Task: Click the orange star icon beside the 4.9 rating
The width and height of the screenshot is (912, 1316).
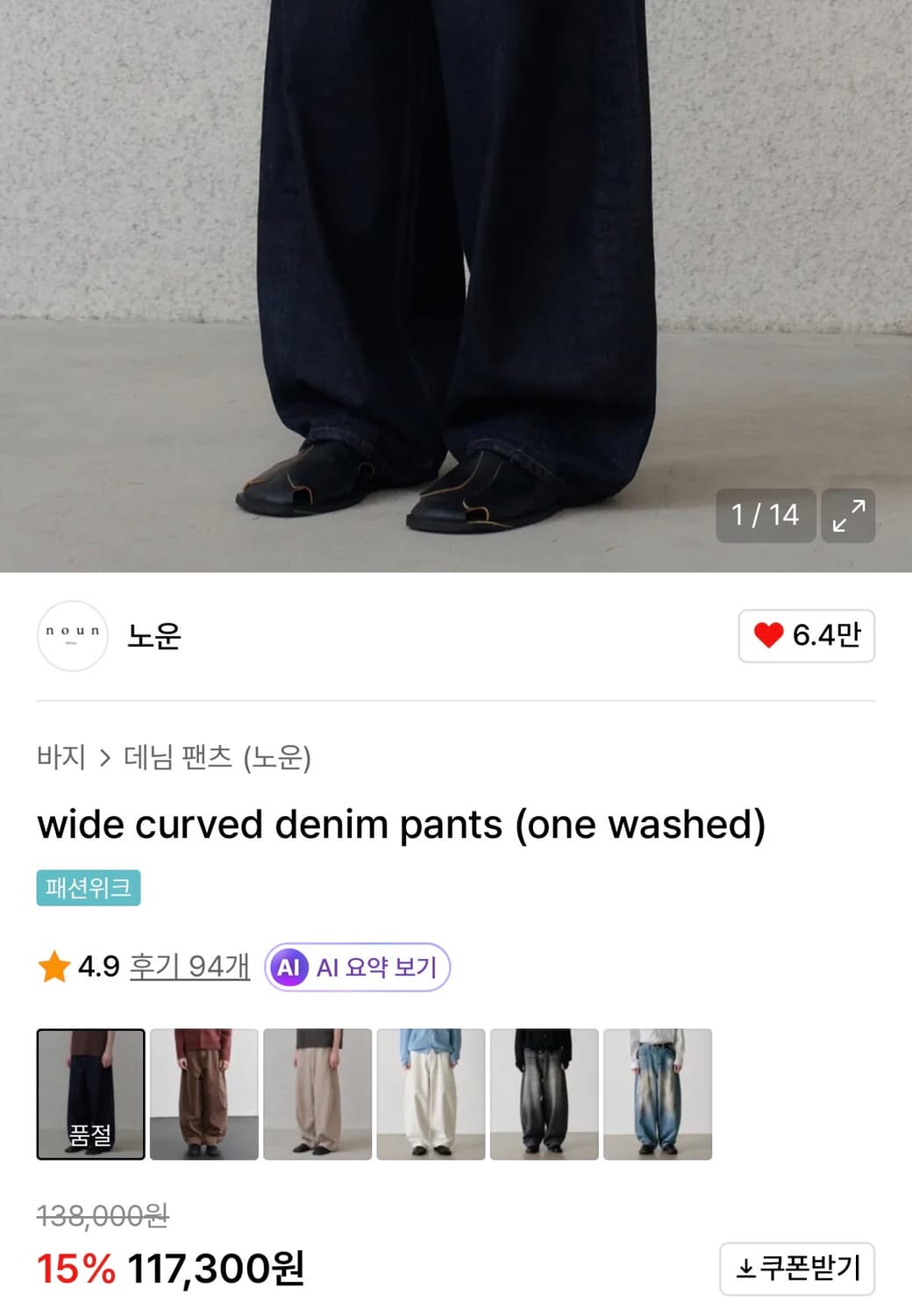Action: tap(55, 966)
